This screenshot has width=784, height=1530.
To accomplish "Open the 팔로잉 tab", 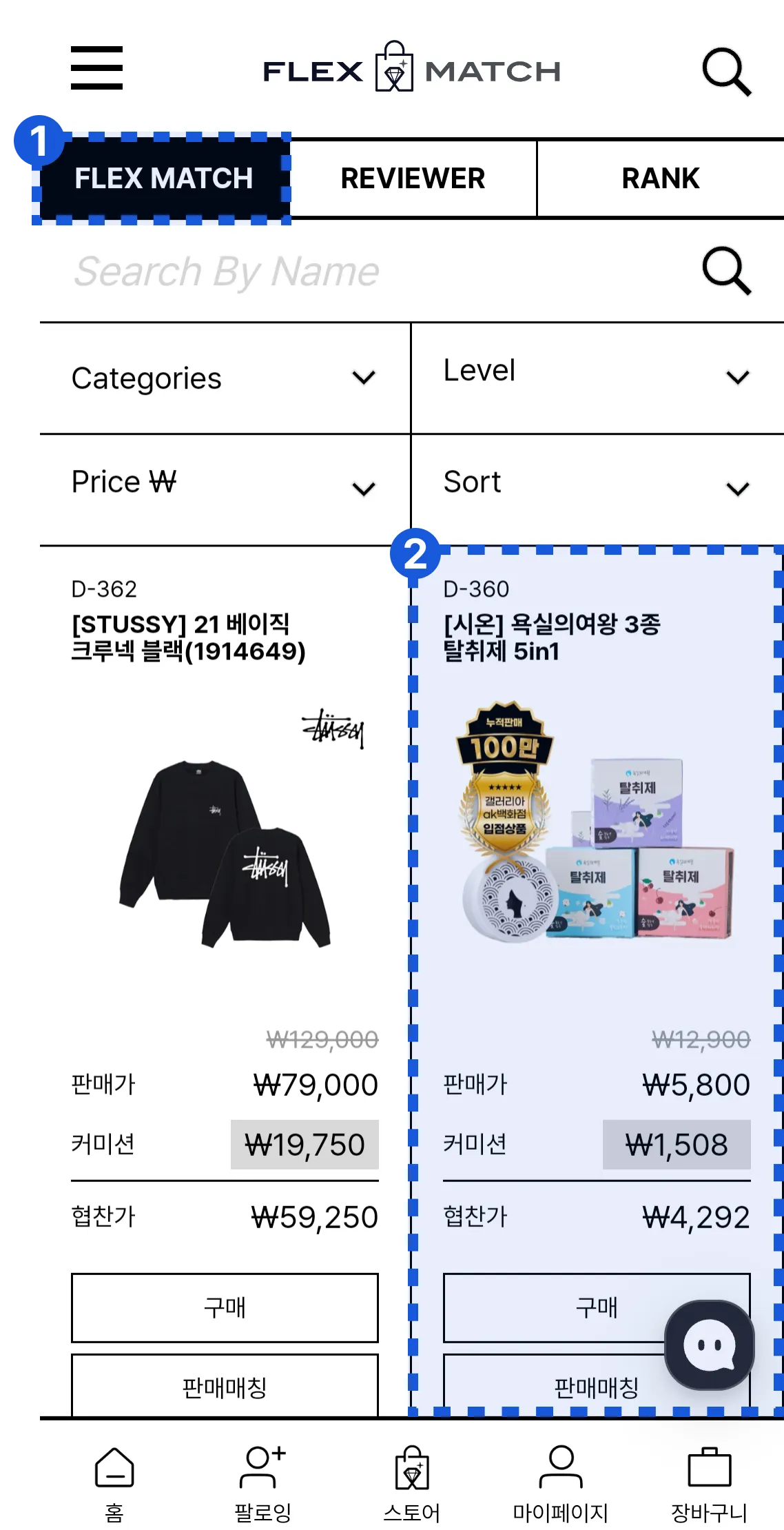I will tap(262, 1483).
